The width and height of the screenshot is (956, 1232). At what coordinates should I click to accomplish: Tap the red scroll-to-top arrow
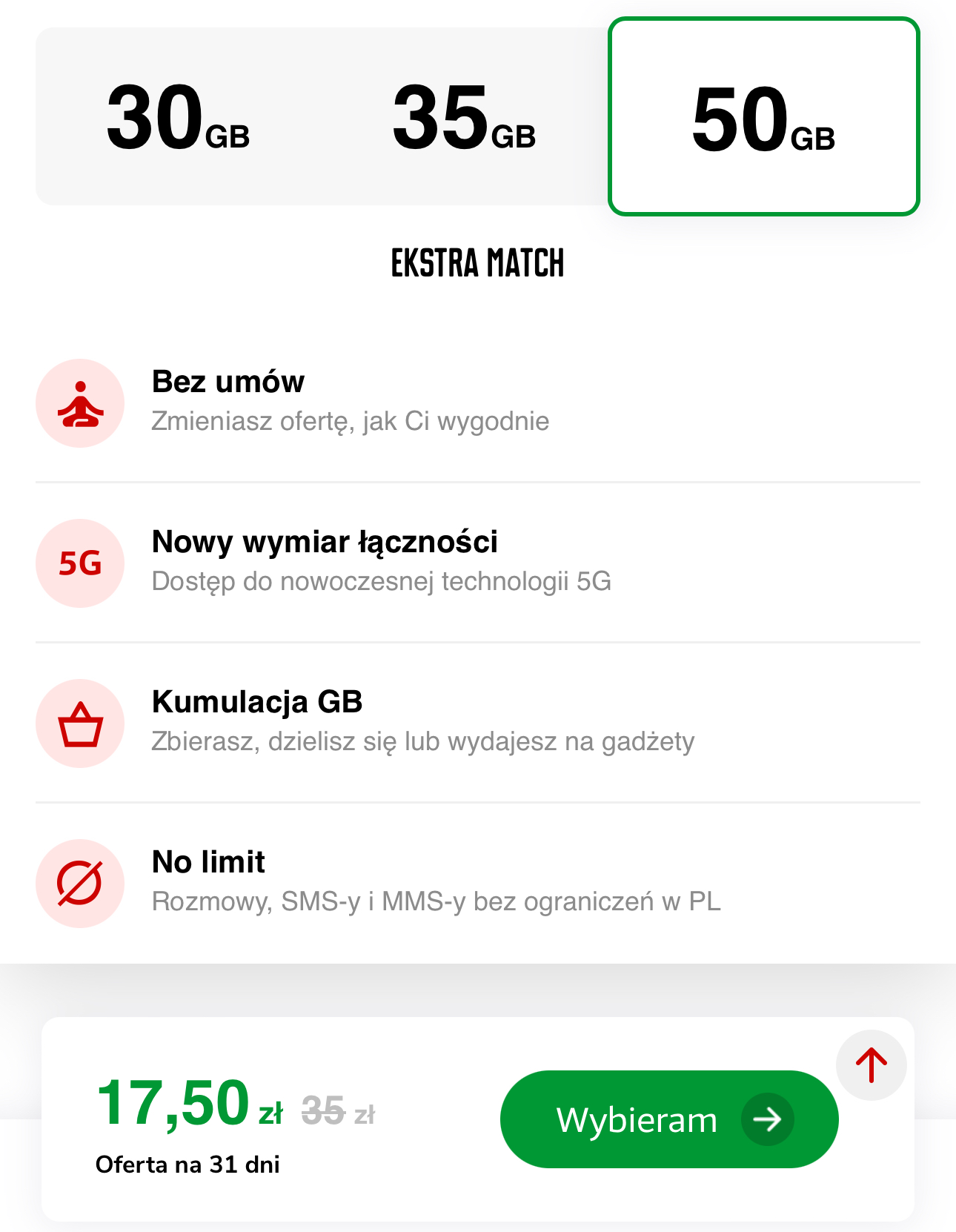click(871, 1064)
